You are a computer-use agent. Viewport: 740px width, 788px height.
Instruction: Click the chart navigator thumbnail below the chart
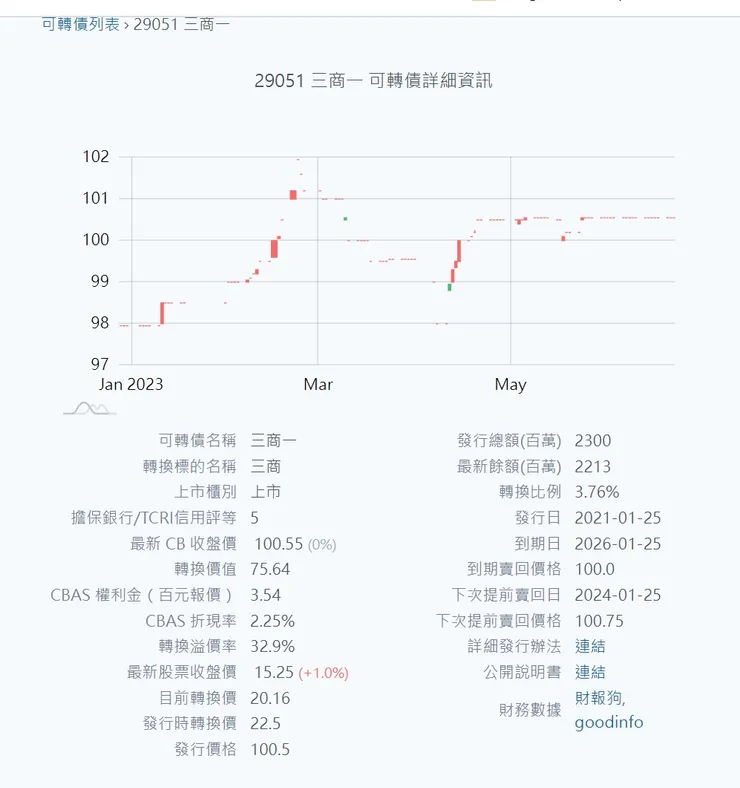tap(88, 408)
